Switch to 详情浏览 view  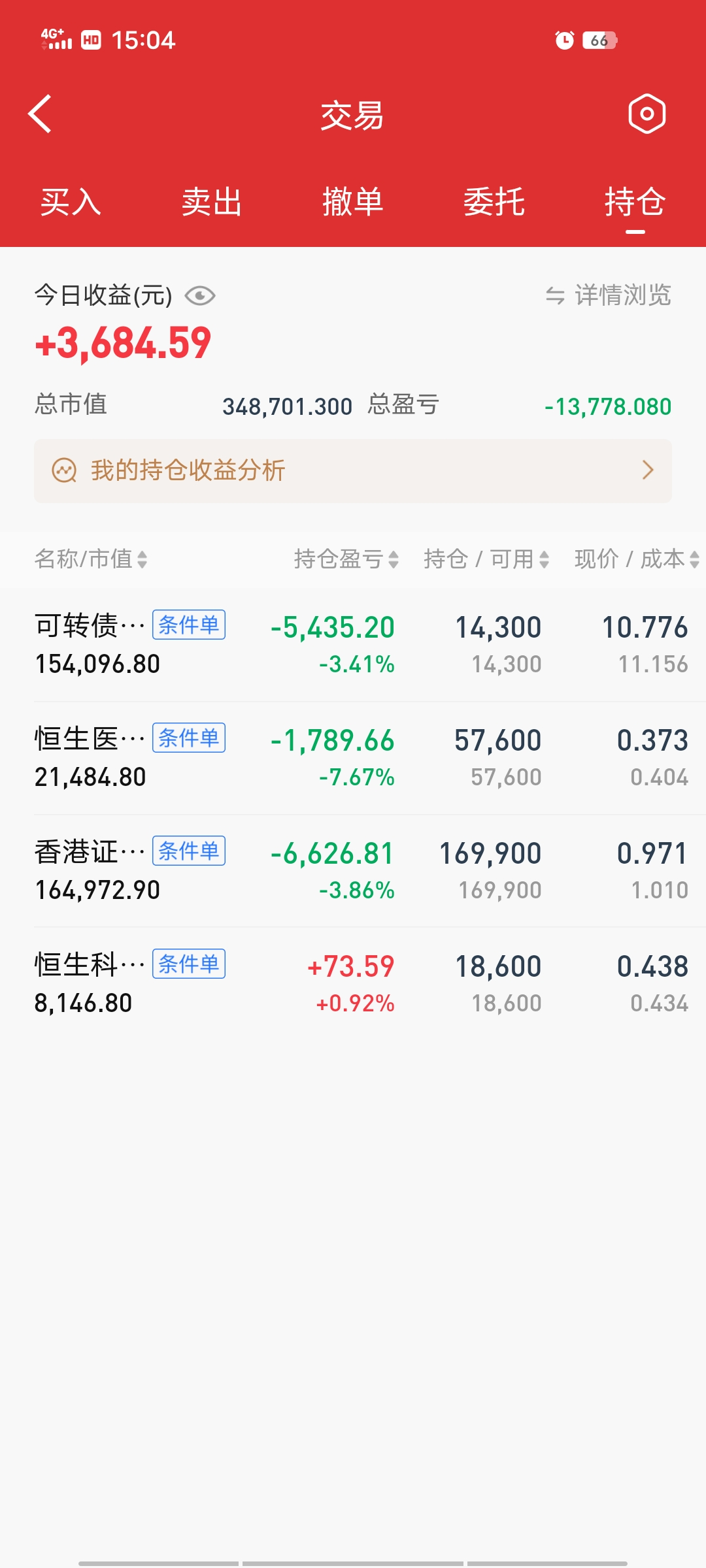(609, 295)
